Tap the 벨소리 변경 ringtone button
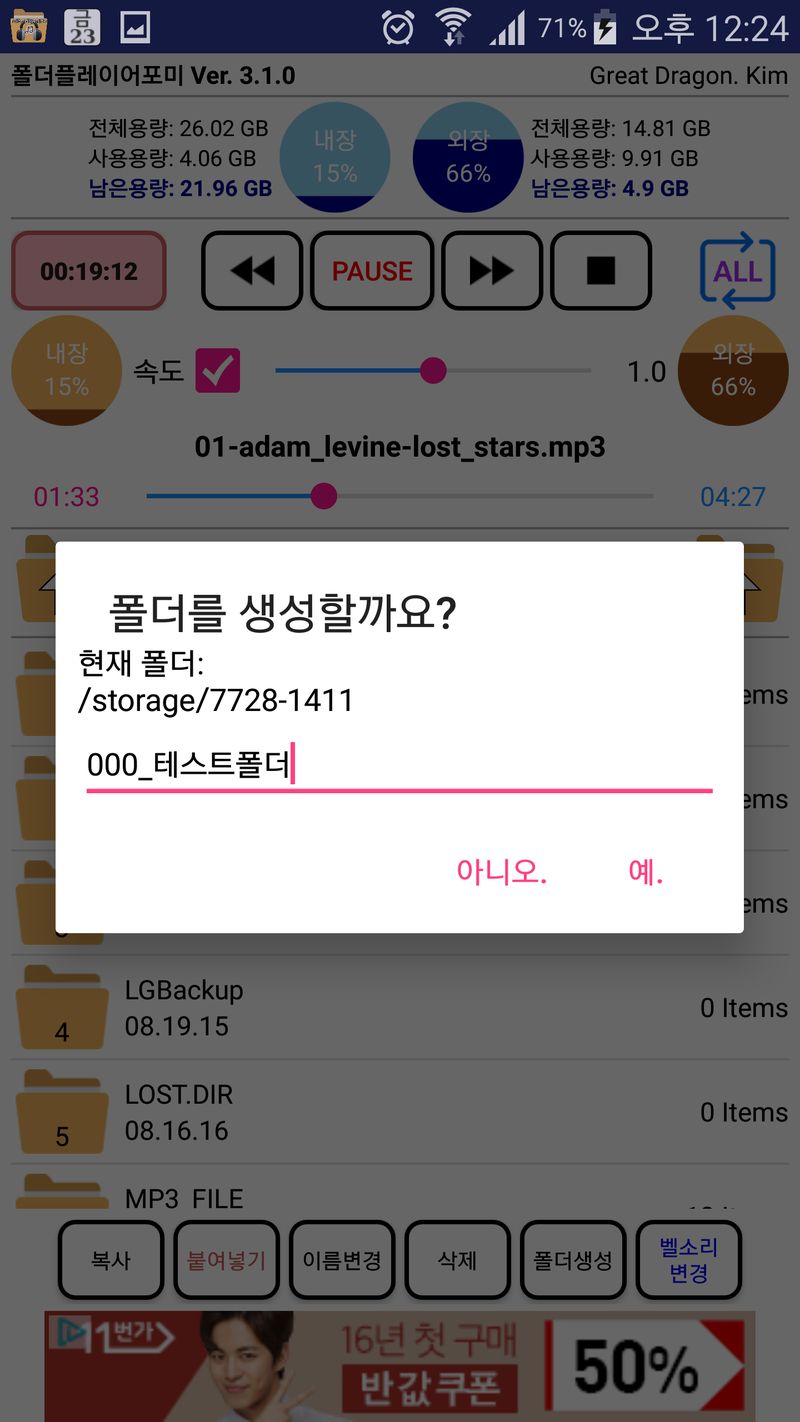 point(688,1260)
